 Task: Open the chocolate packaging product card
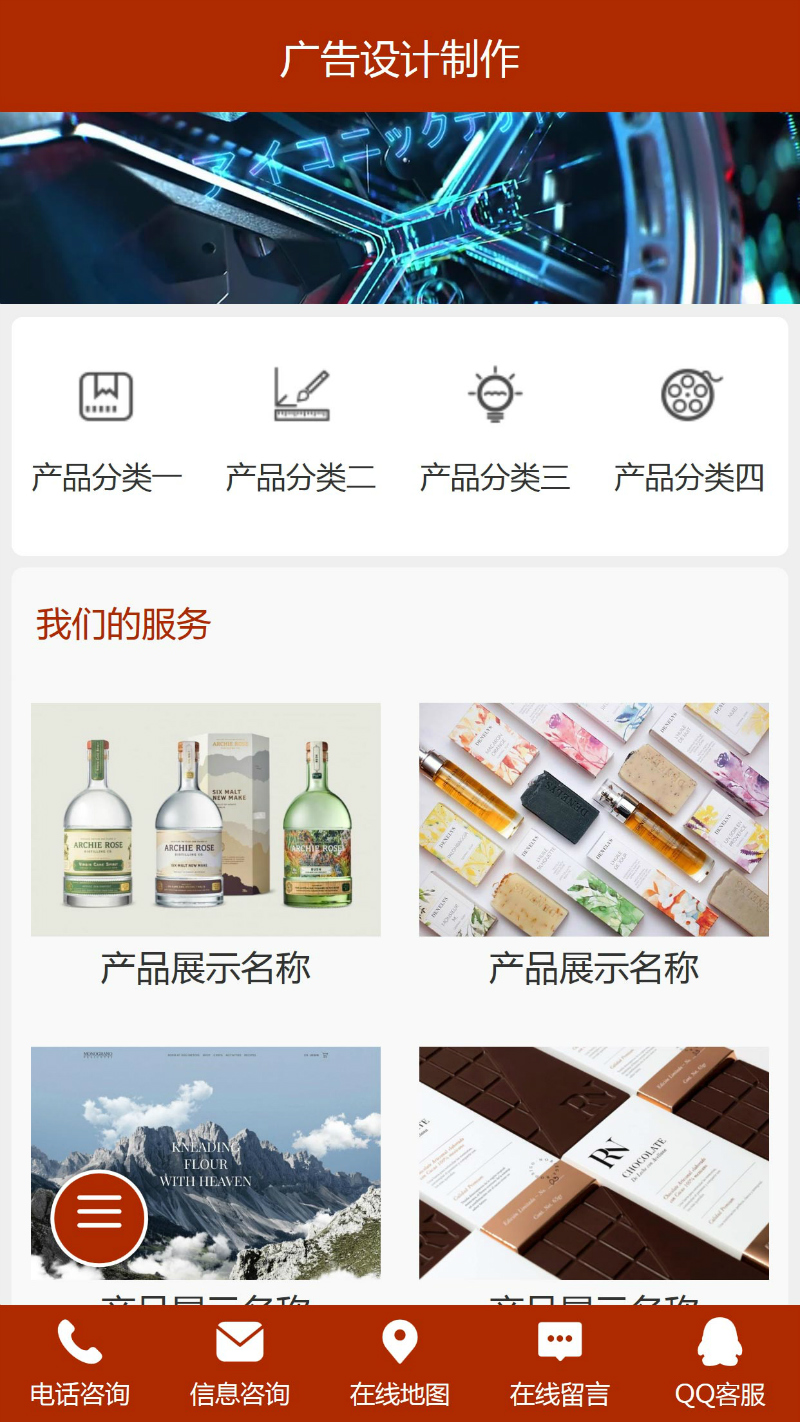(594, 1163)
